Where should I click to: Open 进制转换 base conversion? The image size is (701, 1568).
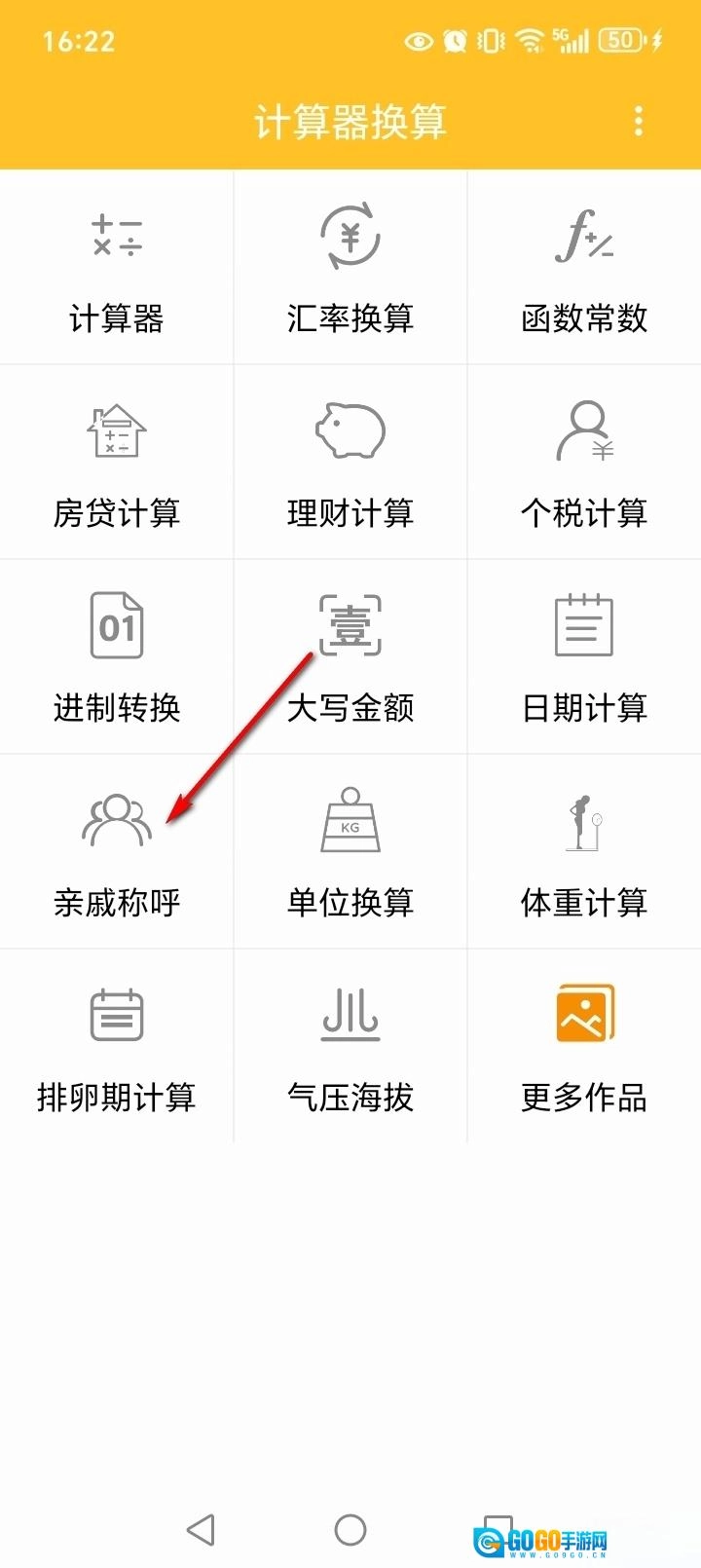coord(117,657)
